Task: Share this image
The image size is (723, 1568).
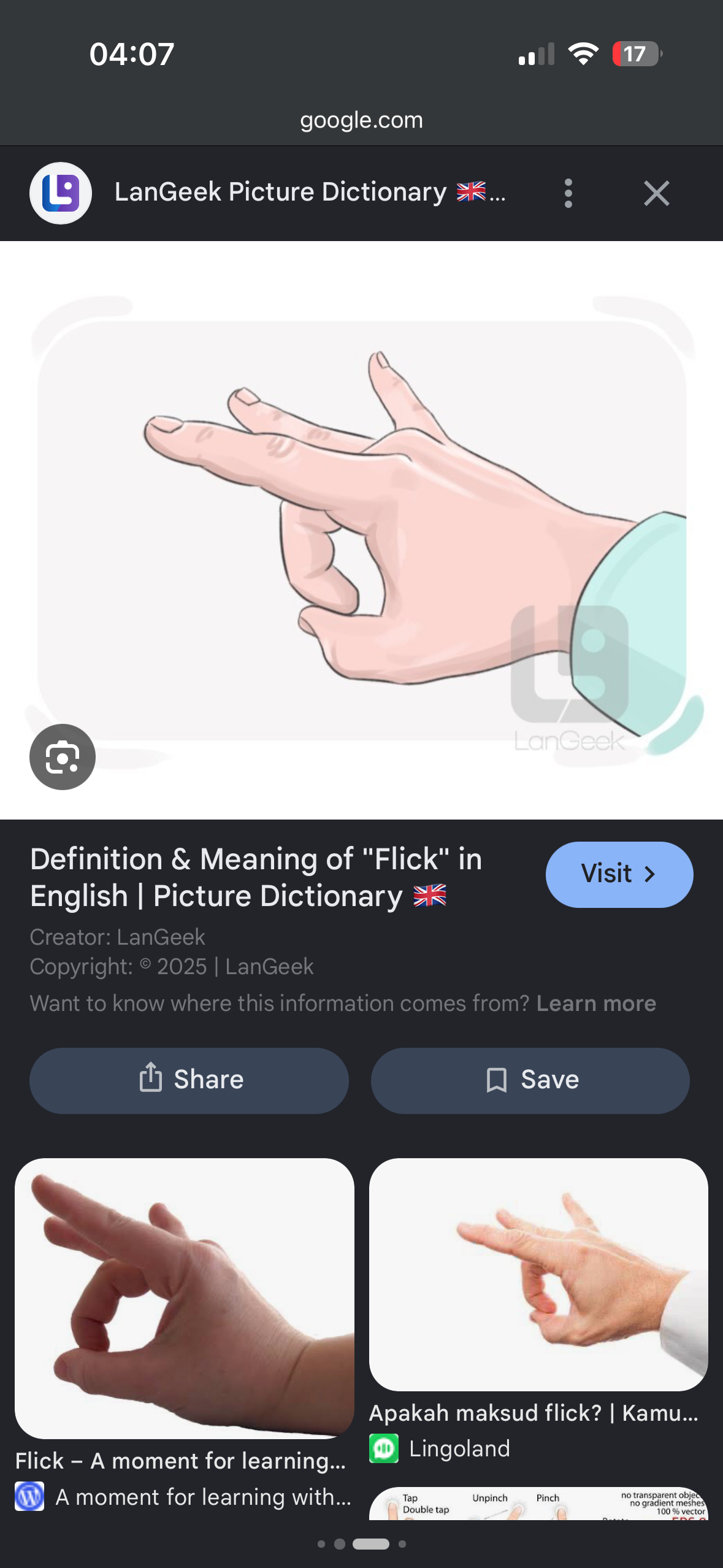Action: tap(189, 1080)
